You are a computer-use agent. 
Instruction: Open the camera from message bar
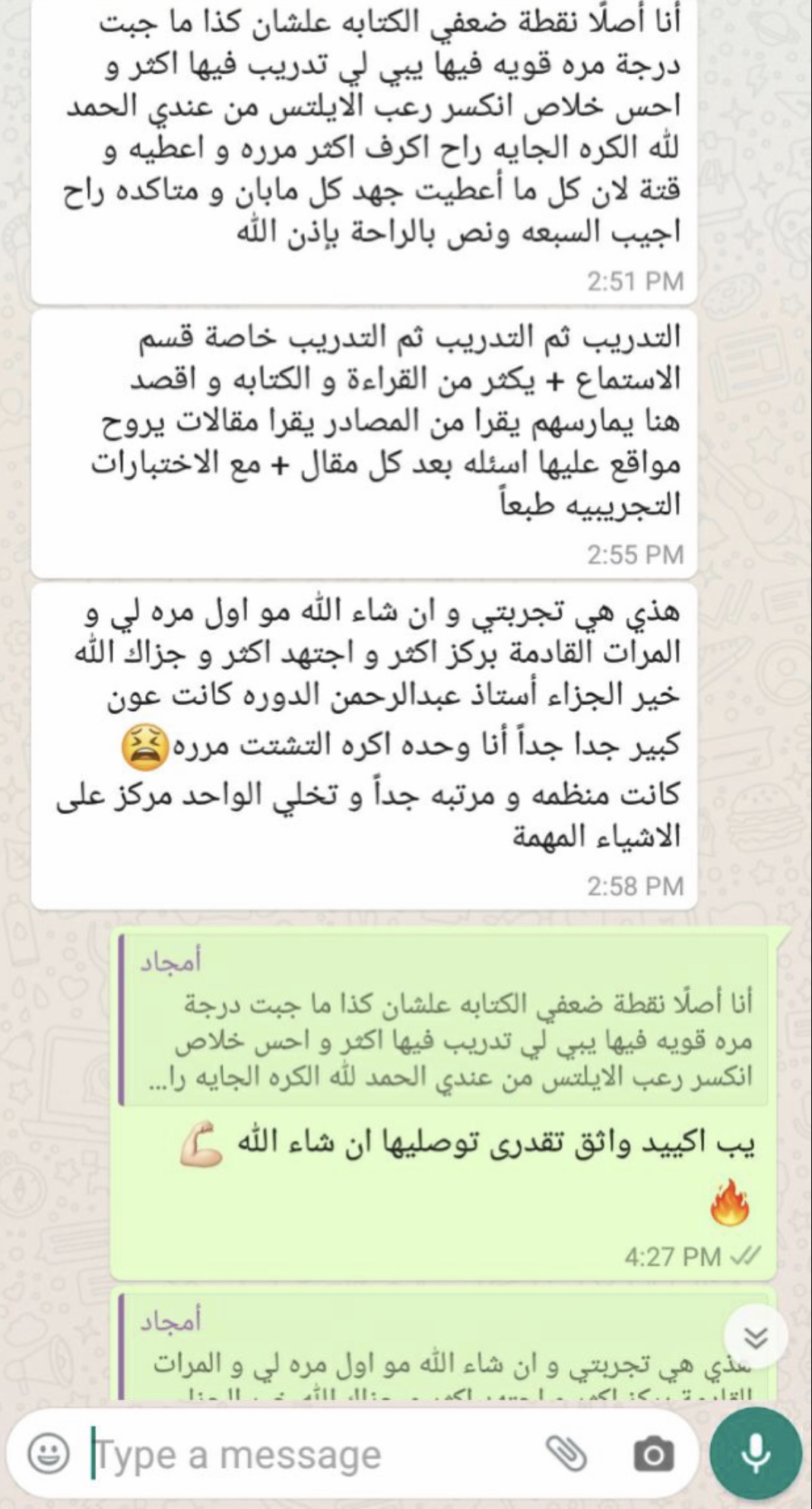652,1456
